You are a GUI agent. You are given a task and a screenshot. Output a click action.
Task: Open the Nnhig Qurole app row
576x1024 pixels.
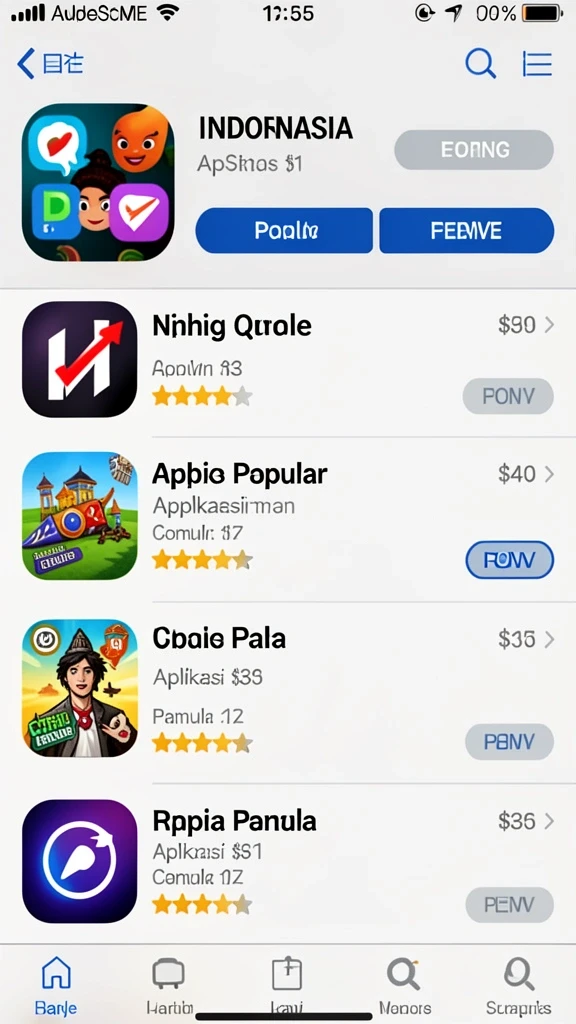click(x=288, y=359)
